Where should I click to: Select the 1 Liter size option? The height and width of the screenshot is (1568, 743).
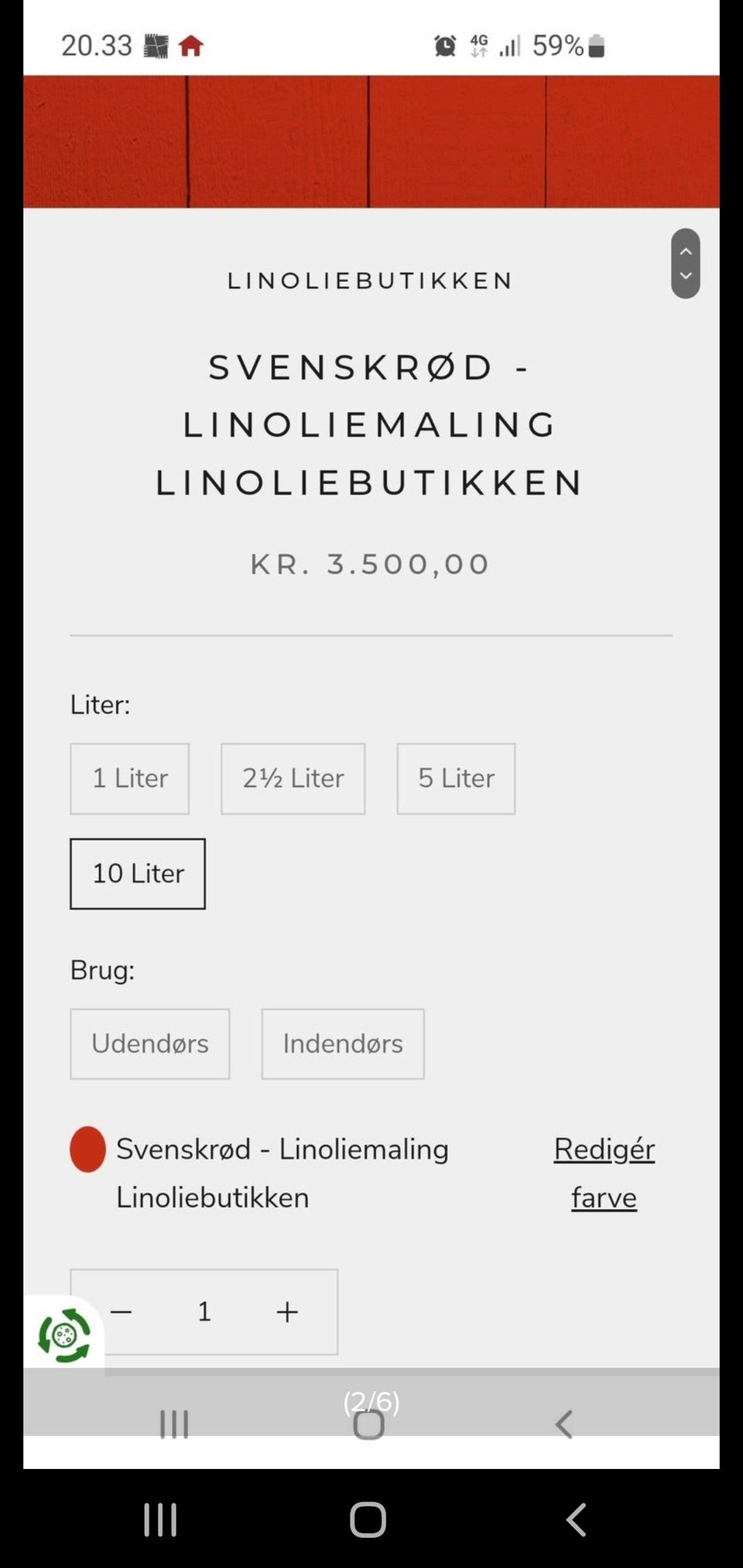[129, 778]
